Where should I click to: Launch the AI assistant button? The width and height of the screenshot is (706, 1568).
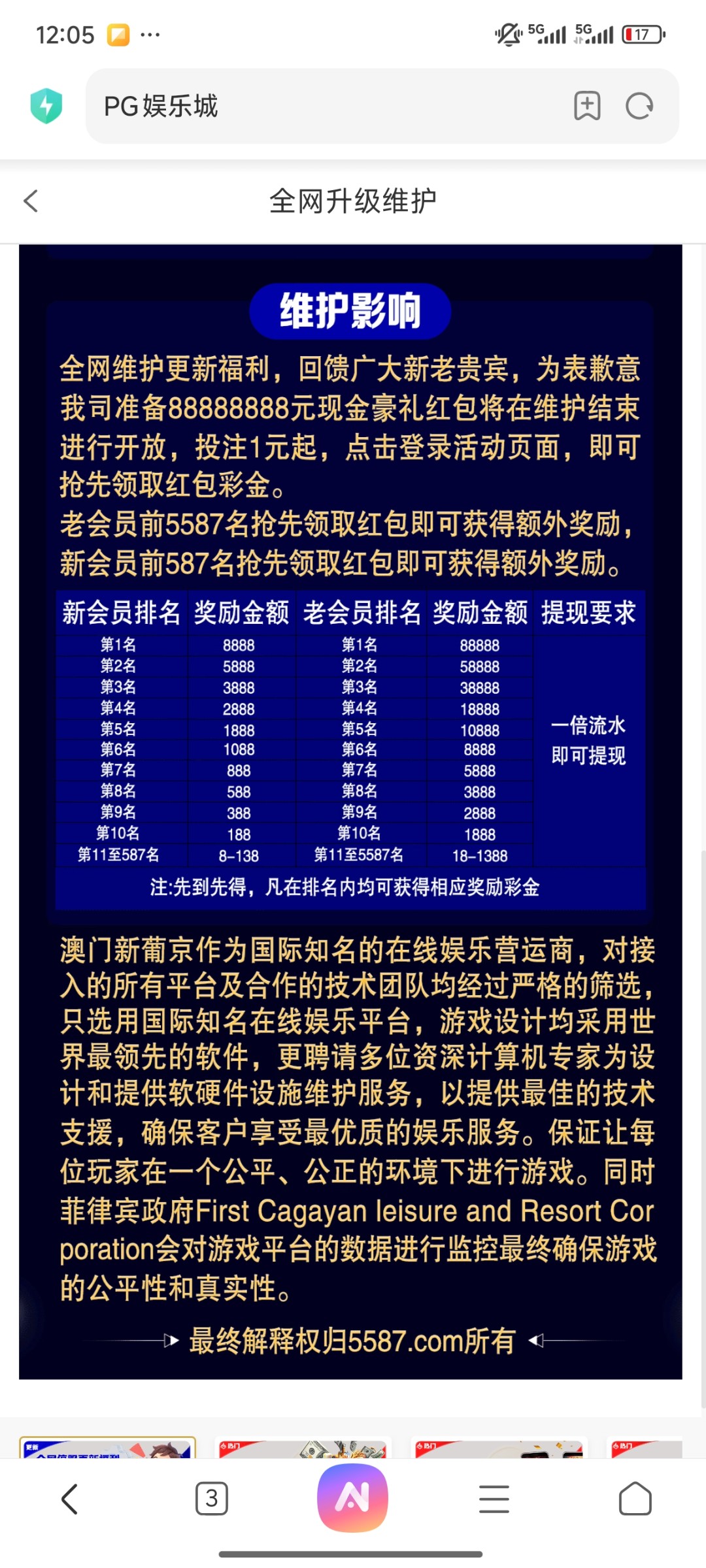coord(352,1498)
